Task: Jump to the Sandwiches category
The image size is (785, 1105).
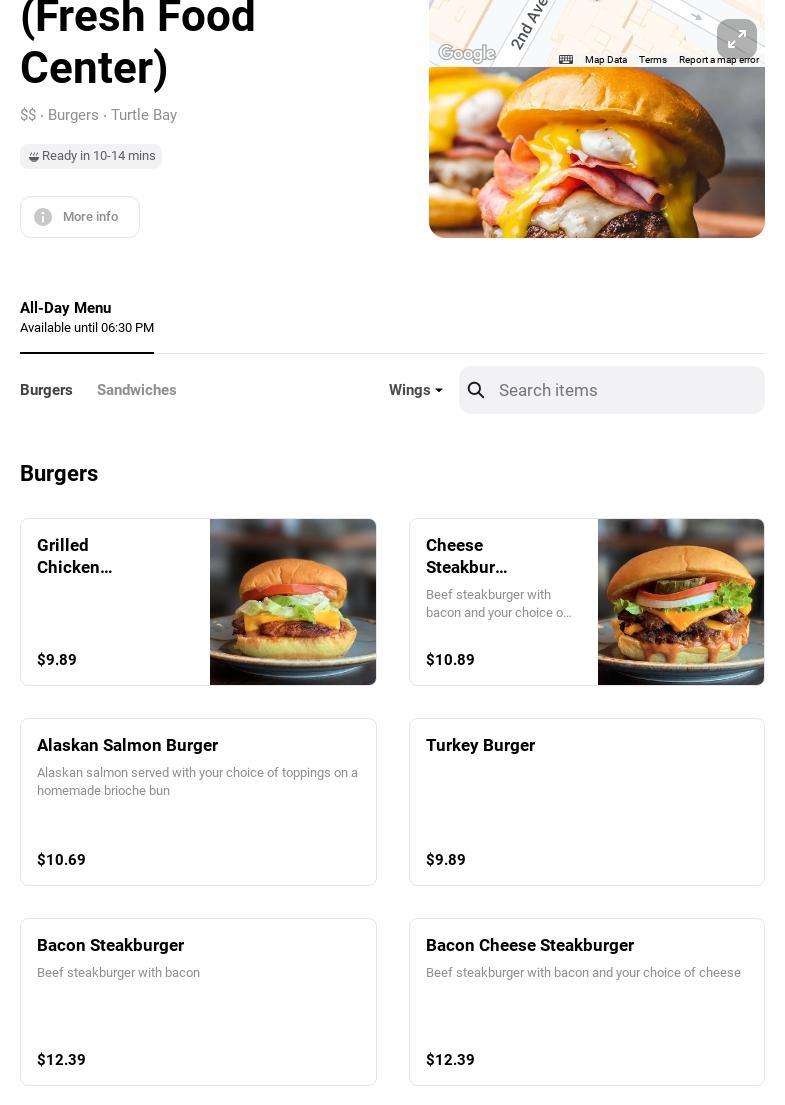Action: [x=136, y=390]
